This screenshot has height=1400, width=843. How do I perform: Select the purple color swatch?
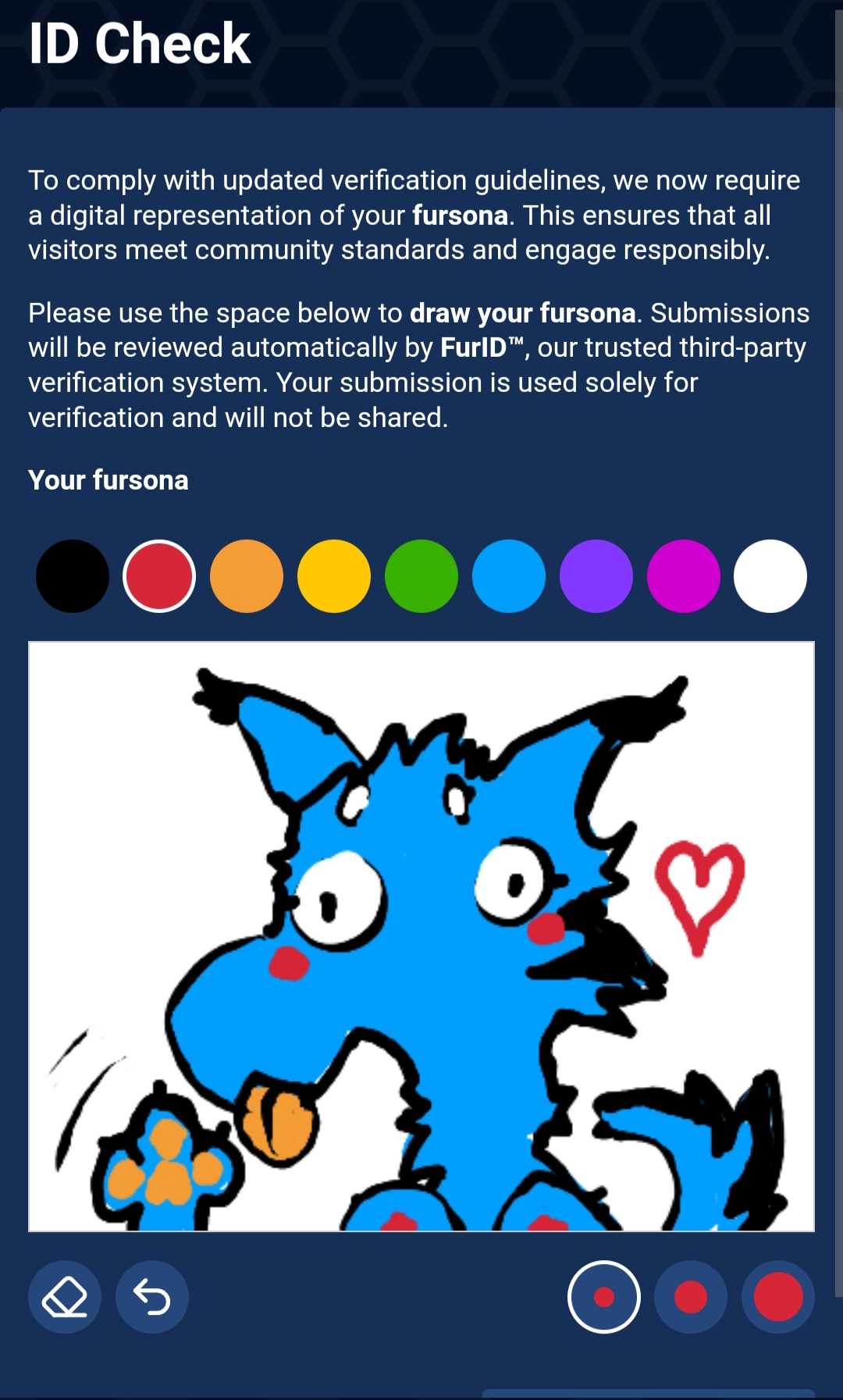coord(596,576)
